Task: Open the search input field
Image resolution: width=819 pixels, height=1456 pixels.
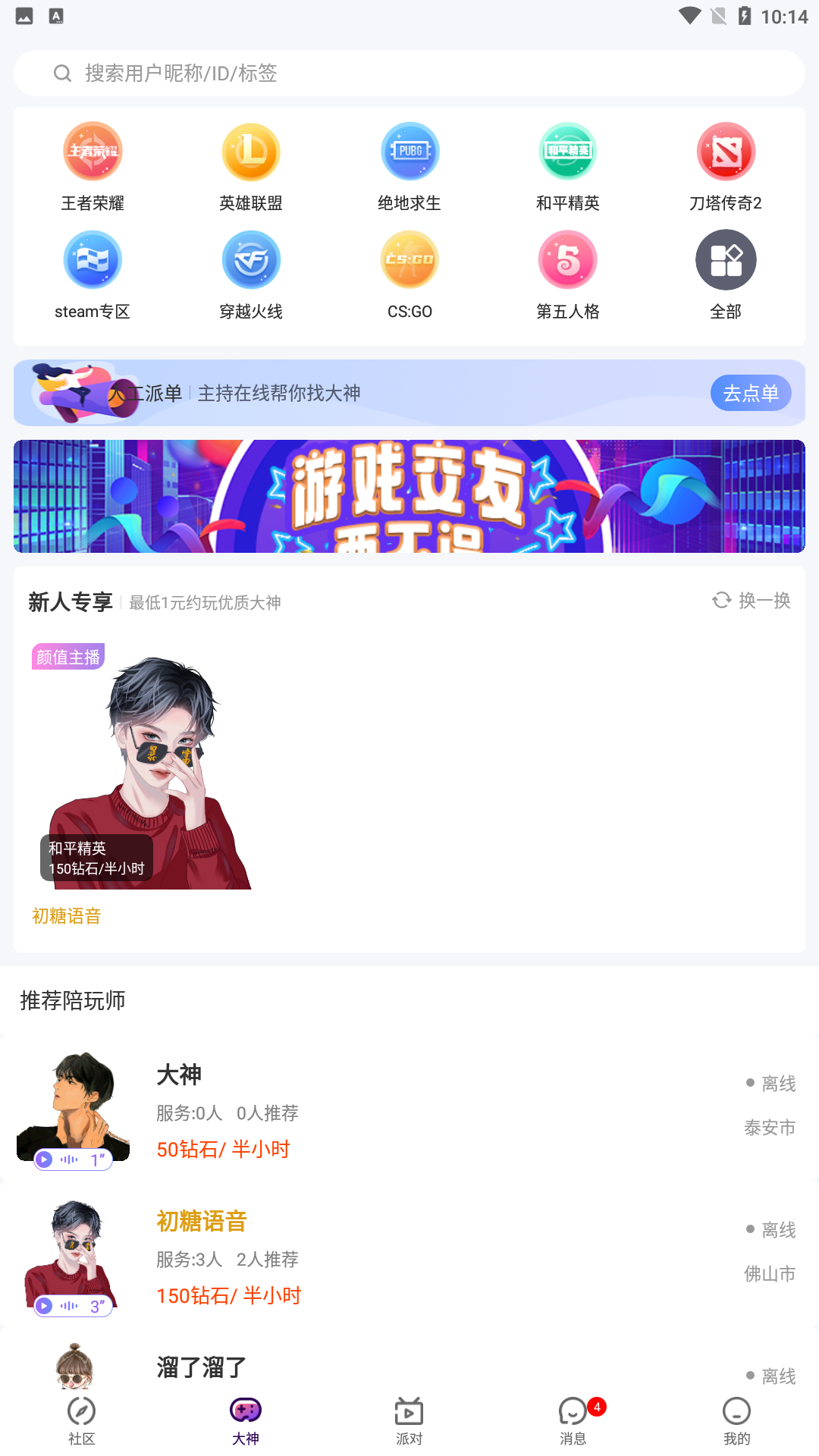Action: [409, 73]
